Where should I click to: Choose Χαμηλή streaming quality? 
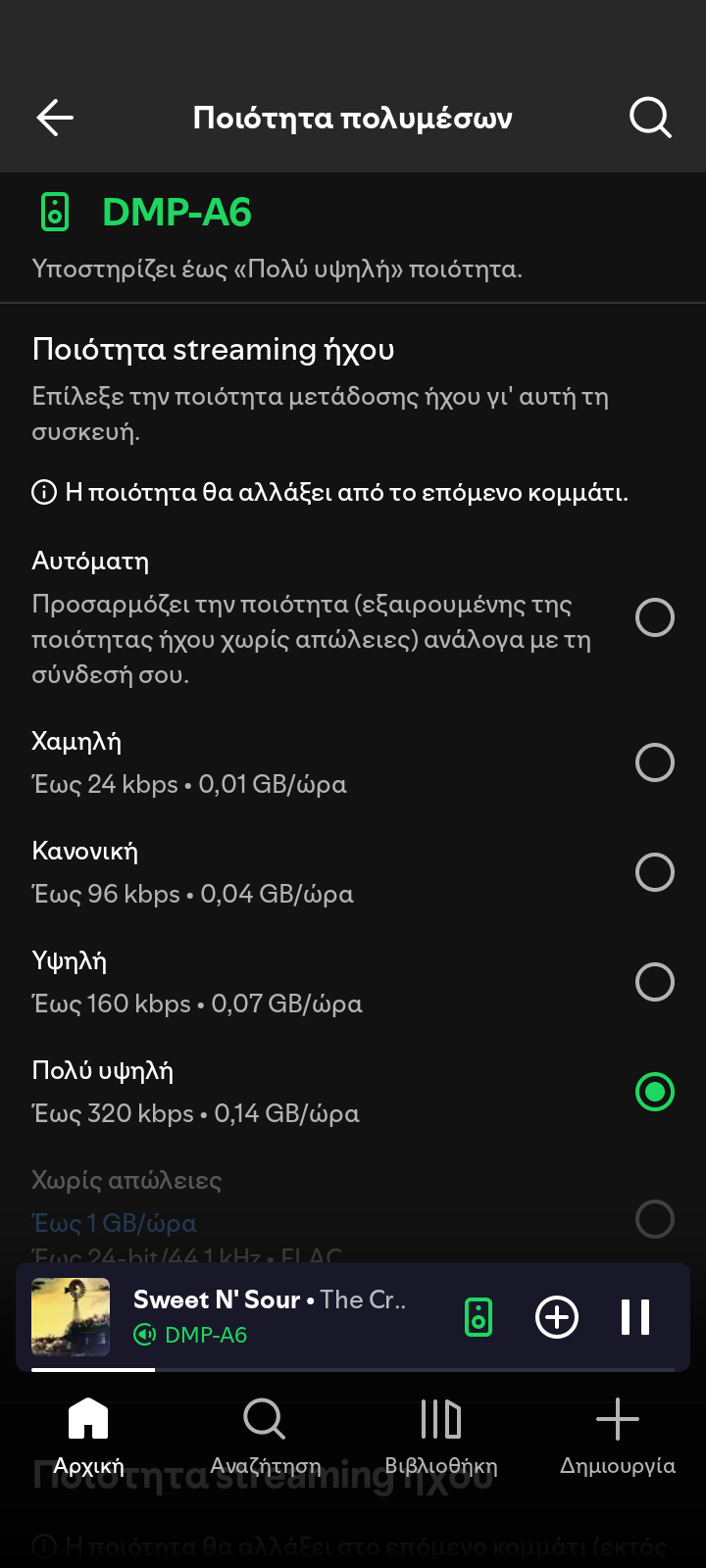pos(655,762)
